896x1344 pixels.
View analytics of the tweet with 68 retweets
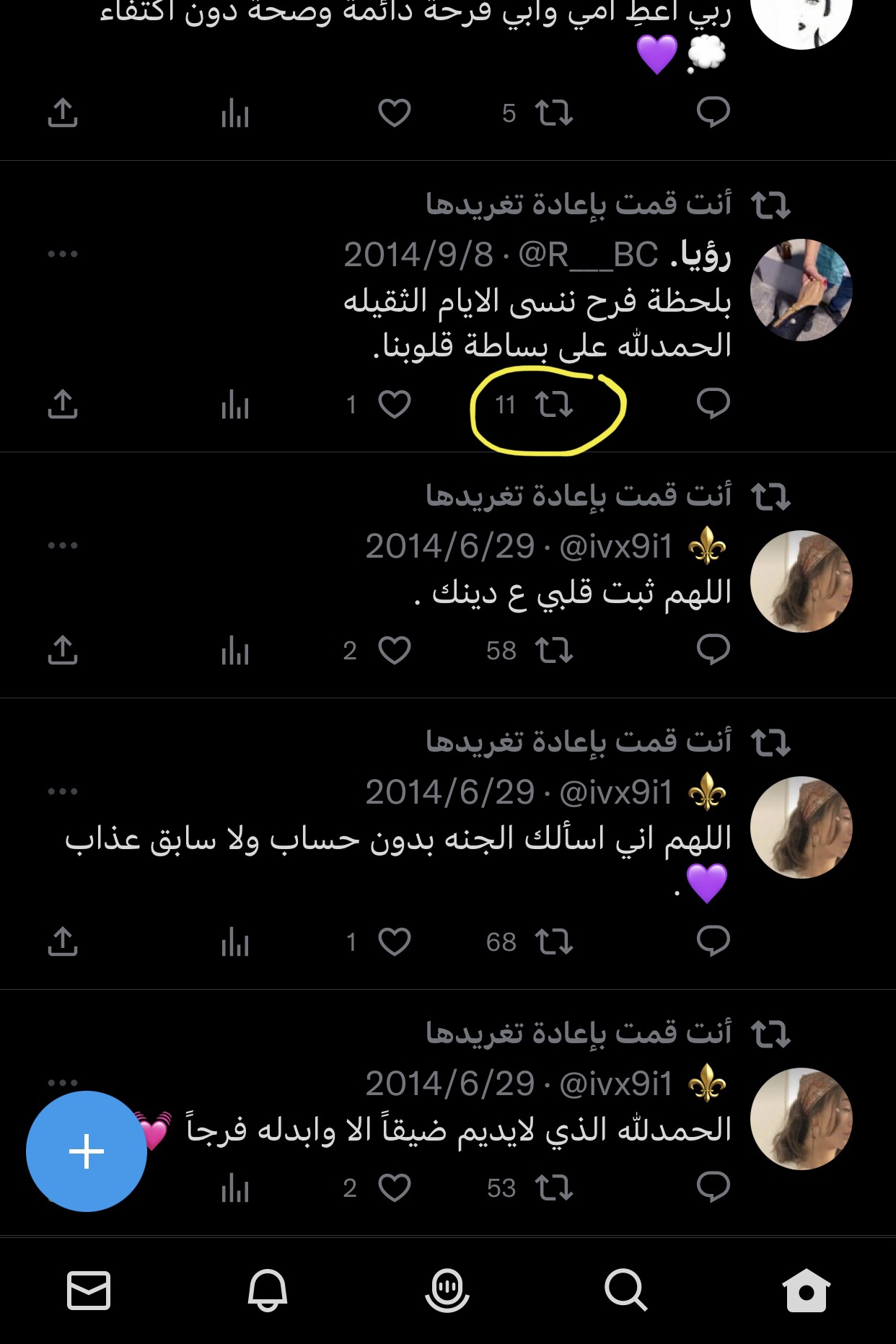235,942
